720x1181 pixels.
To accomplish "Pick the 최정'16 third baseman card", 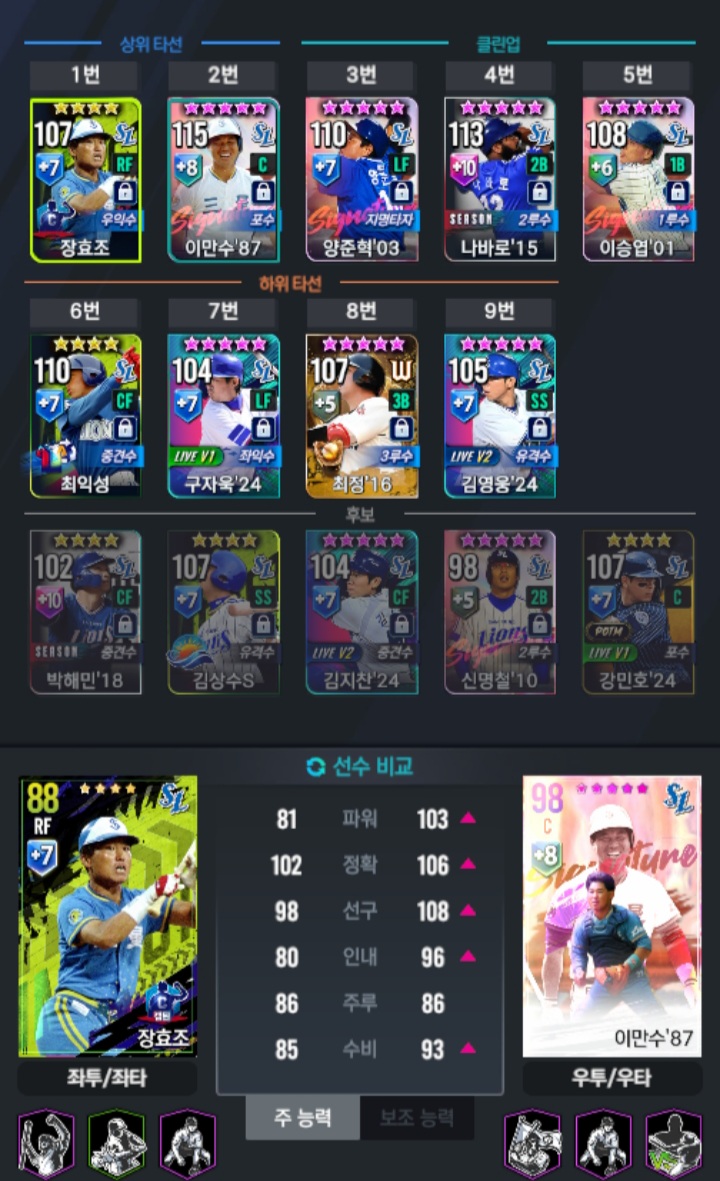I will tap(362, 416).
